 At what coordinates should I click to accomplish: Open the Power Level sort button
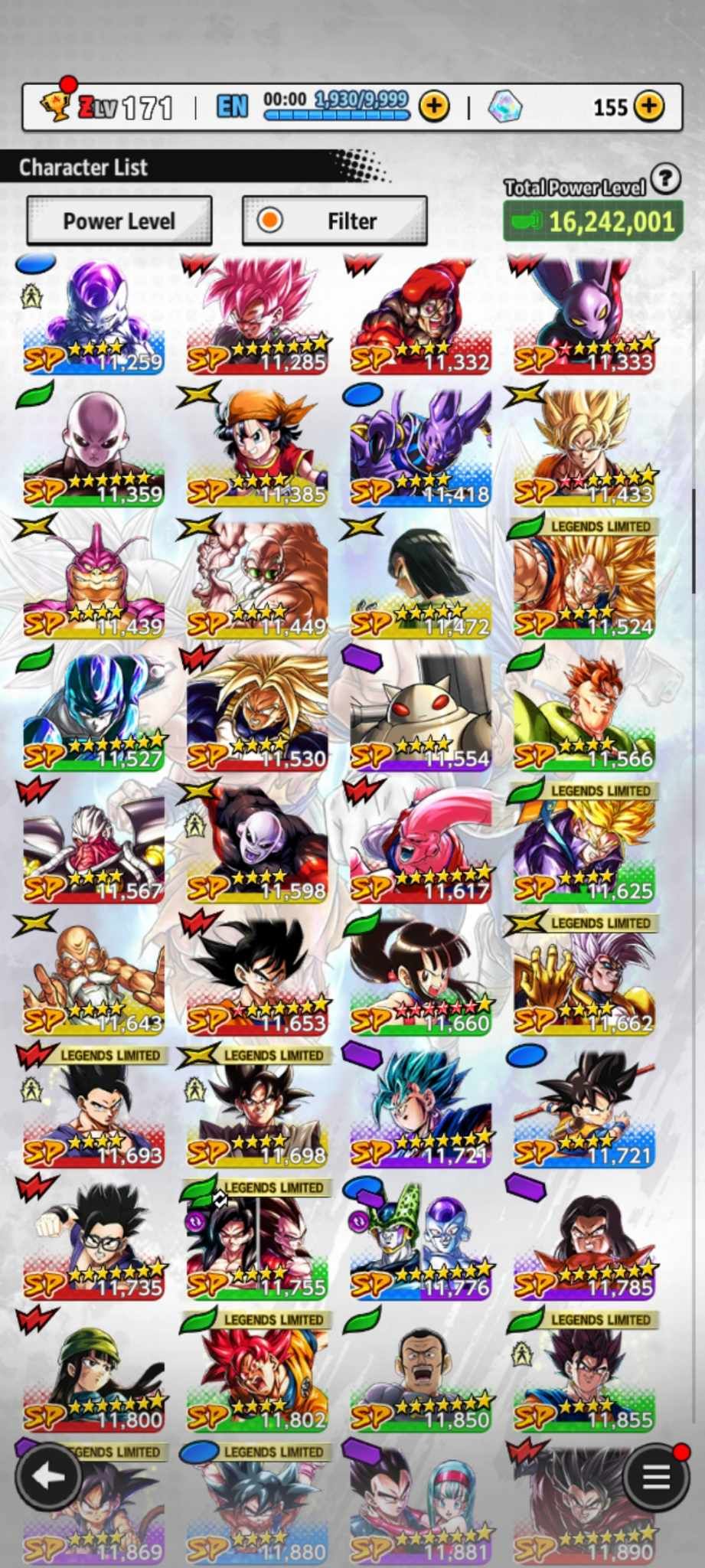(x=119, y=221)
